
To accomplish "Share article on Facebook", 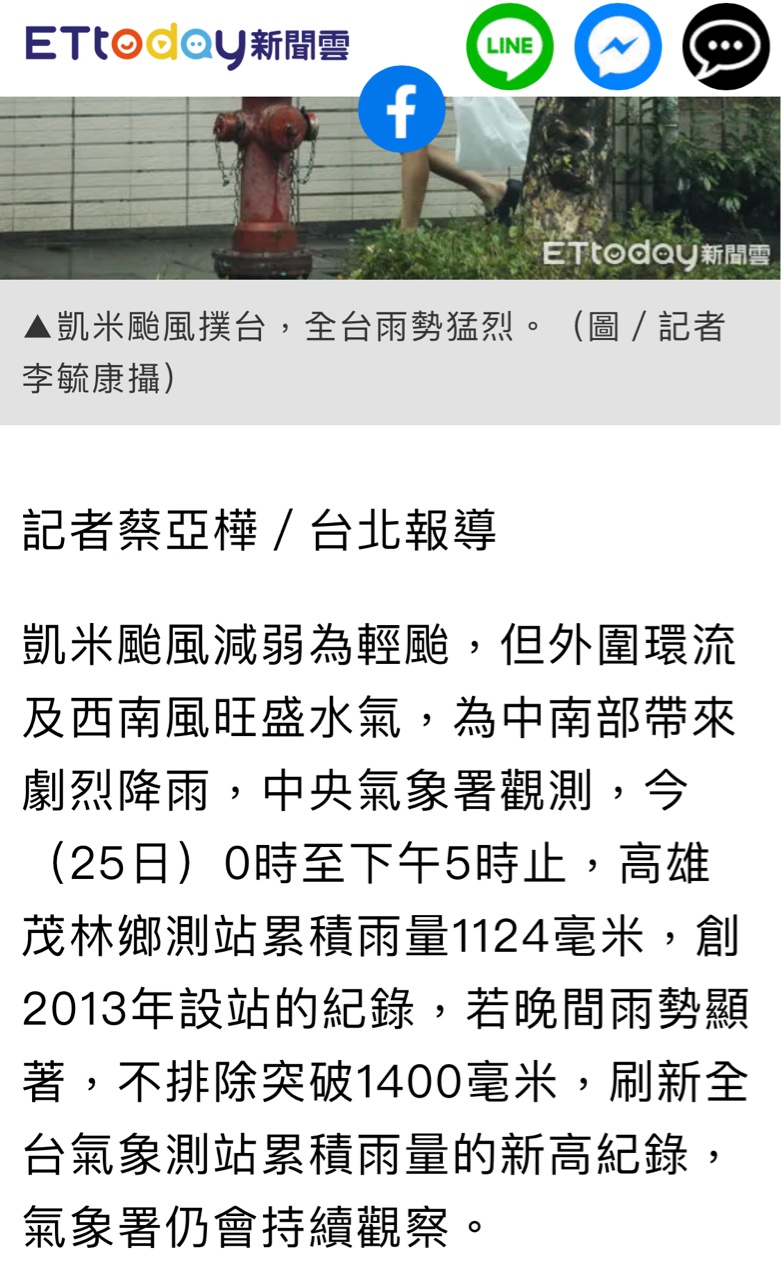I will point(402,109).
